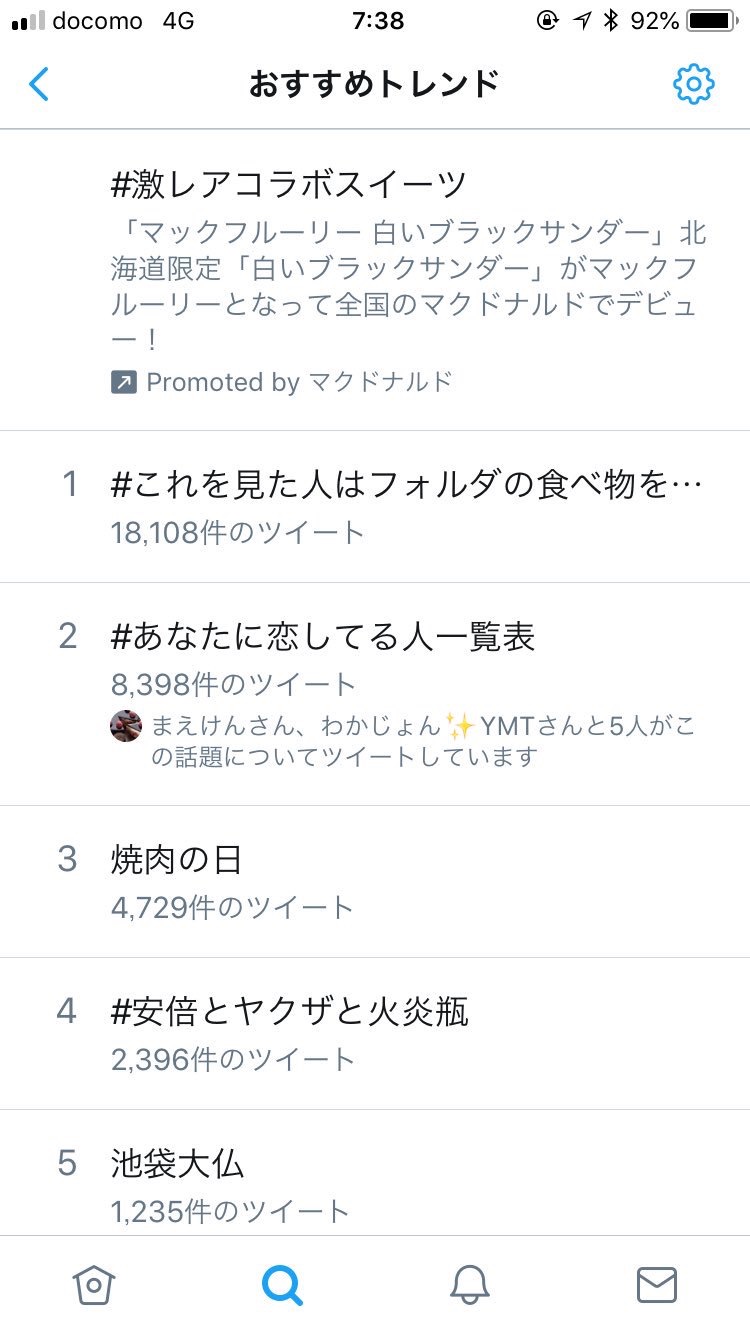Switch to the Search tab

[281, 1284]
